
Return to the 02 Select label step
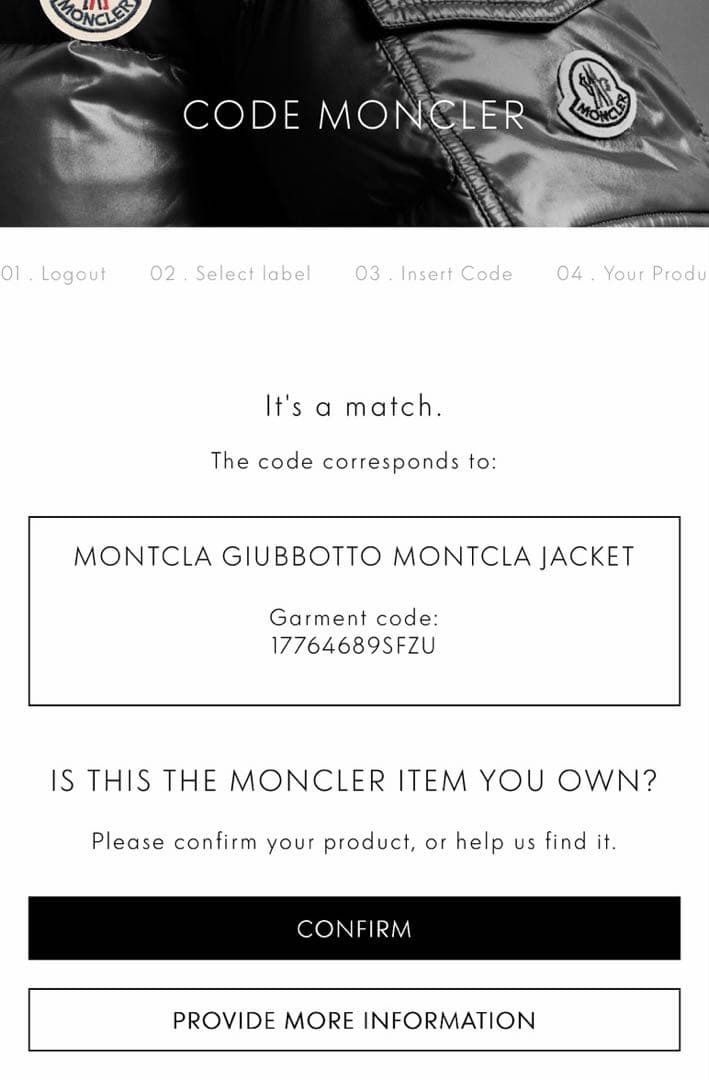coord(230,274)
